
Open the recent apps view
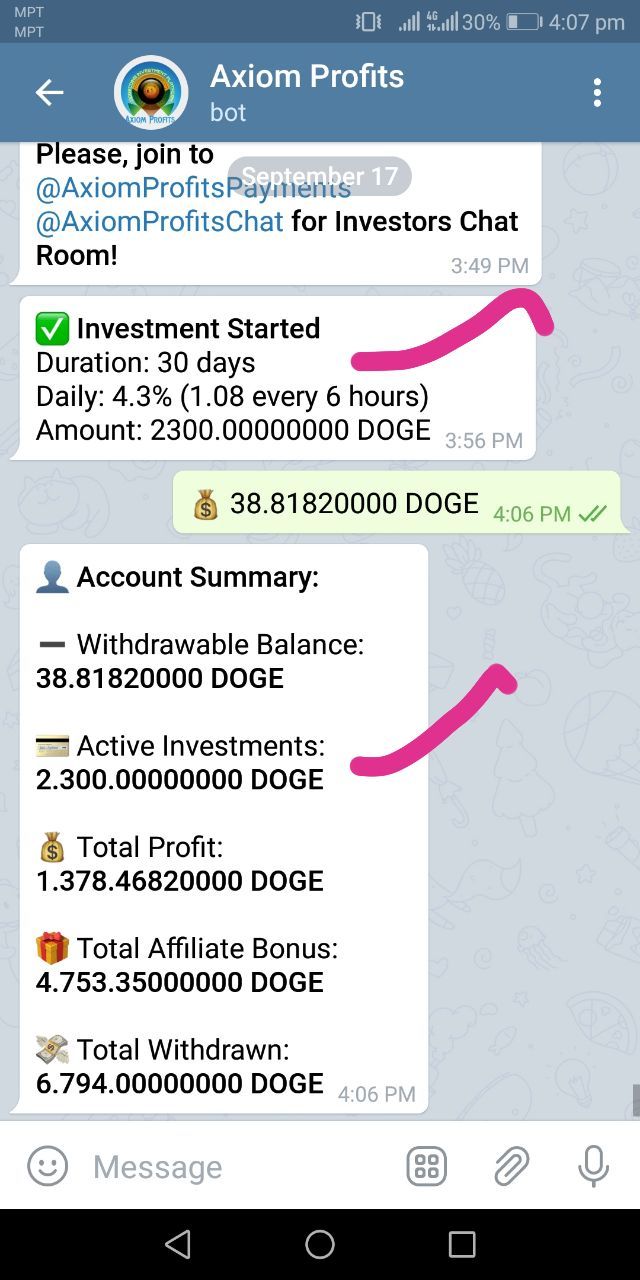(462, 1244)
